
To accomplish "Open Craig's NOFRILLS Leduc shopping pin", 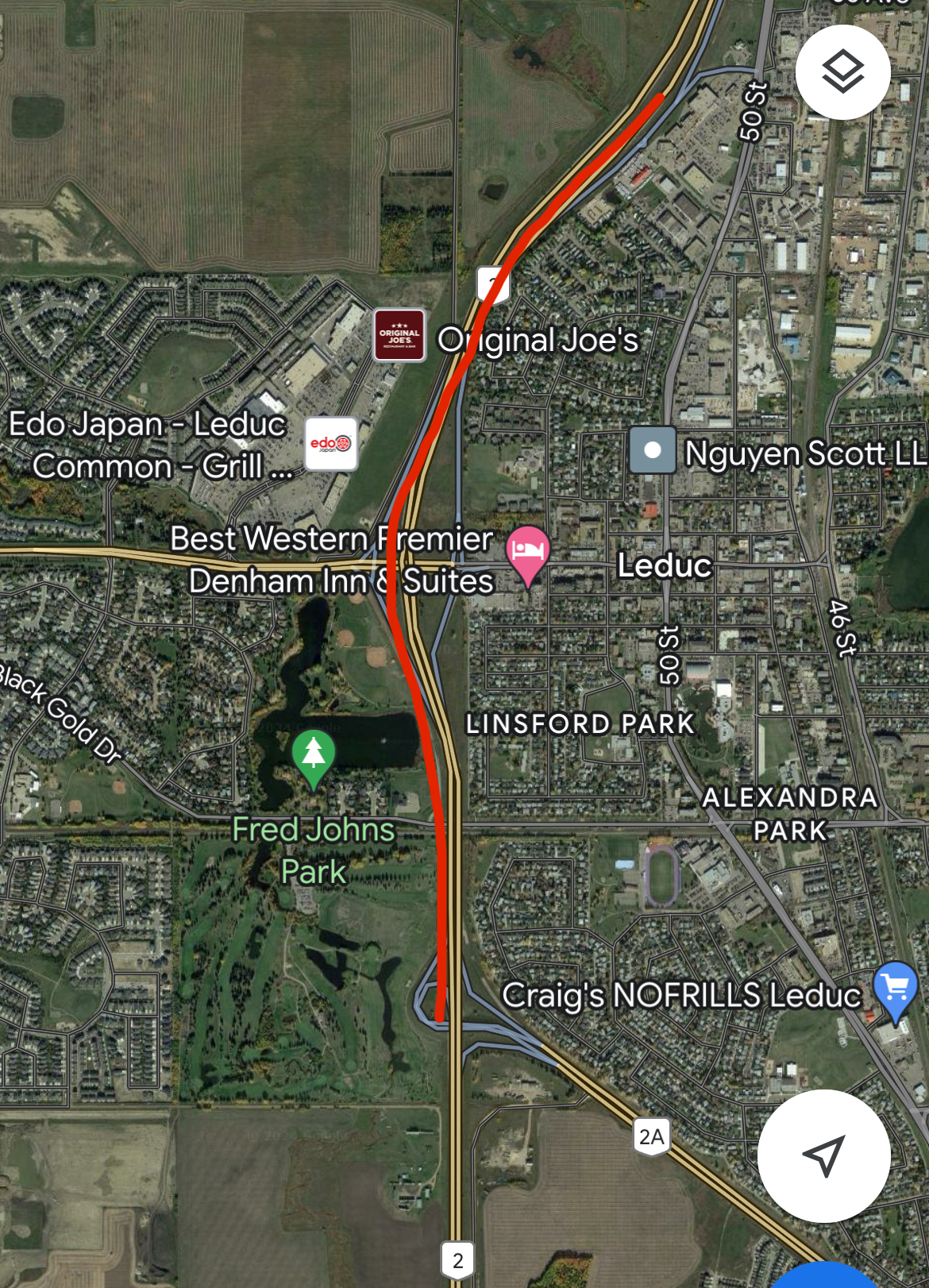I will 896,989.
